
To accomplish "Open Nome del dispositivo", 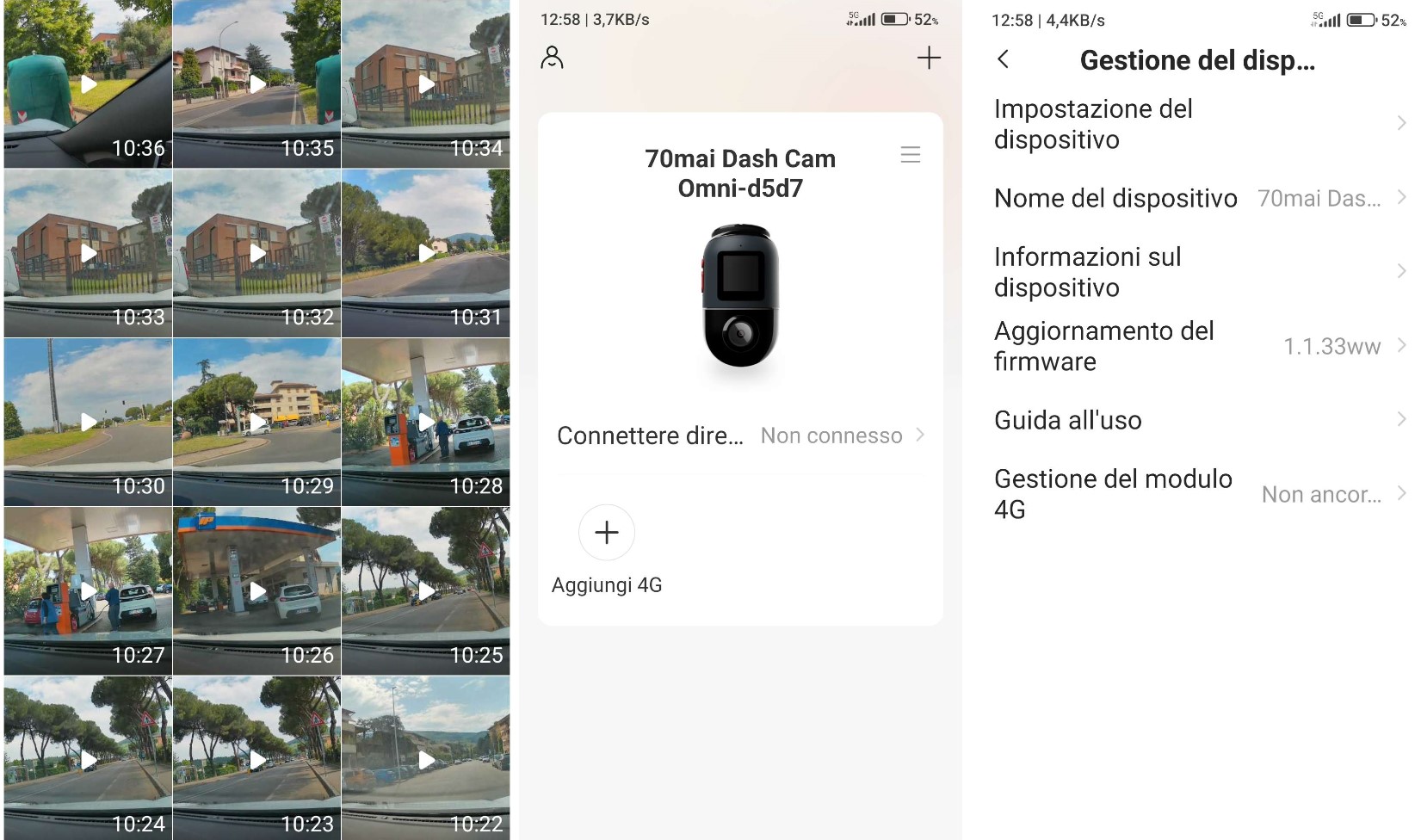I will 1196,198.
